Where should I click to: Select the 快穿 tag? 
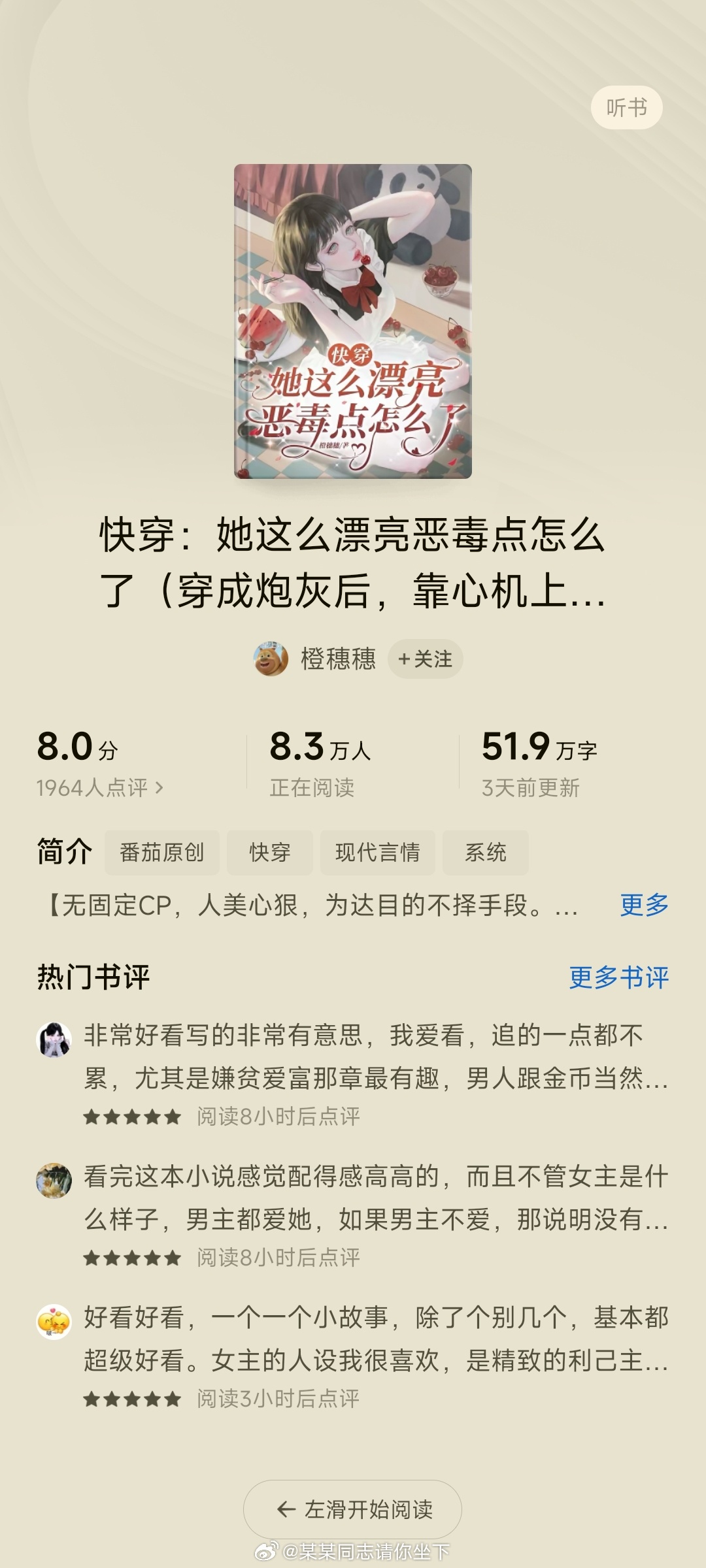[270, 853]
